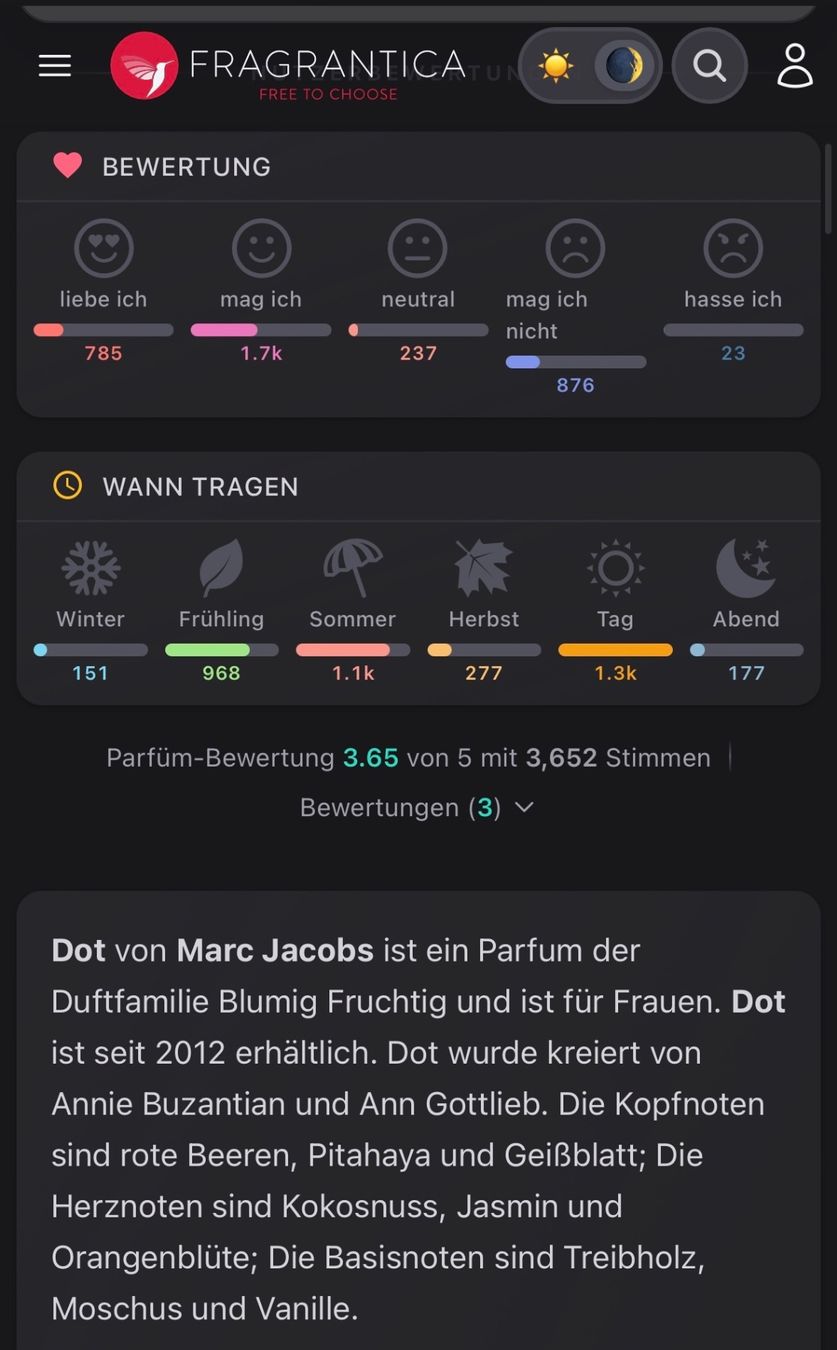Choose the 'hasse ich' angry face
This screenshot has width=837, height=1350.
click(x=733, y=248)
